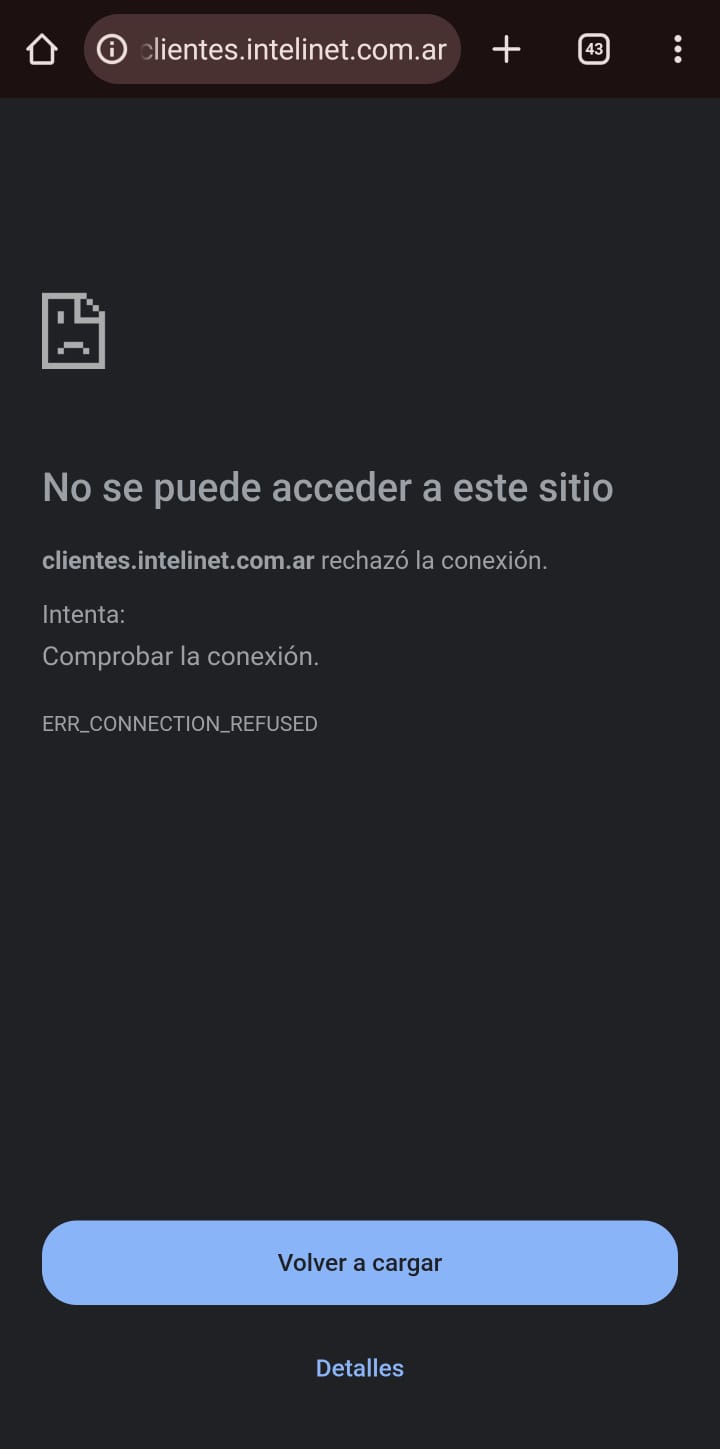This screenshot has height=1449, width=720.
Task: Expand the Detalles link
Action: pos(360,1368)
